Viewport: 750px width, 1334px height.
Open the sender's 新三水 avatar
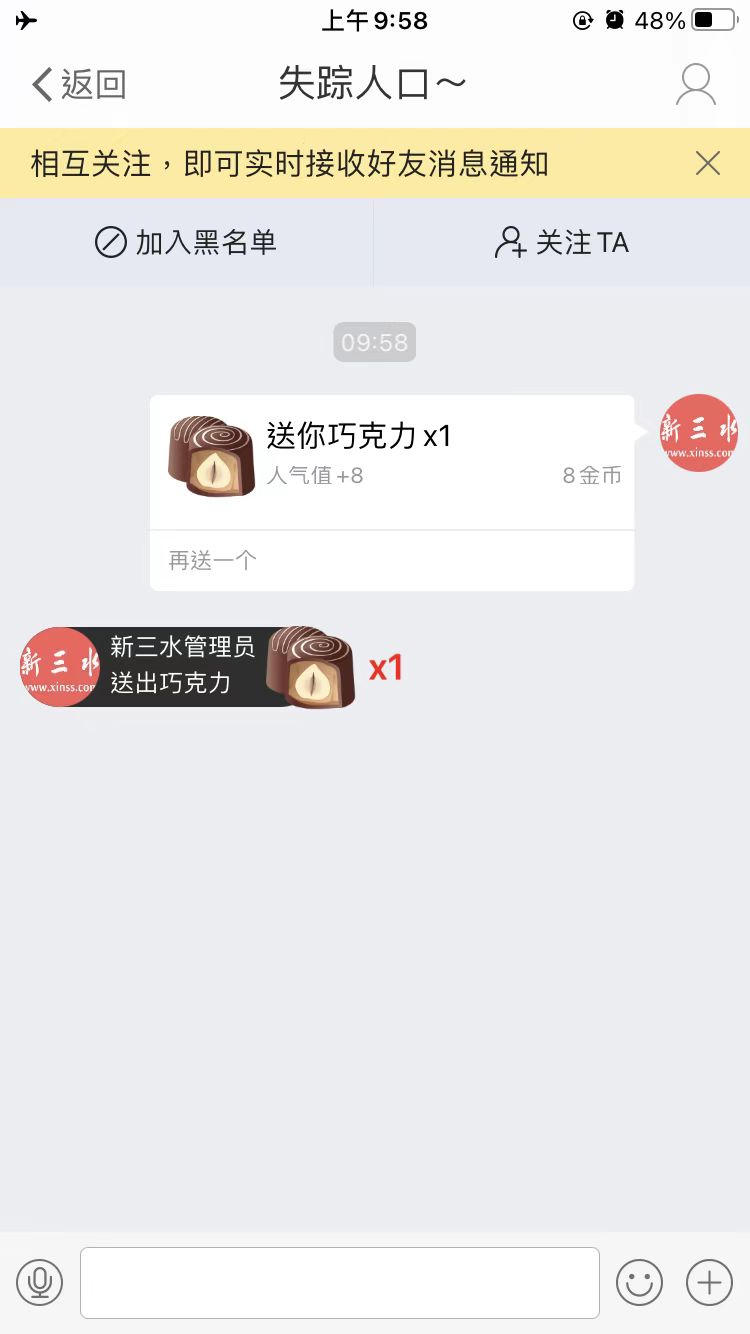click(x=697, y=432)
